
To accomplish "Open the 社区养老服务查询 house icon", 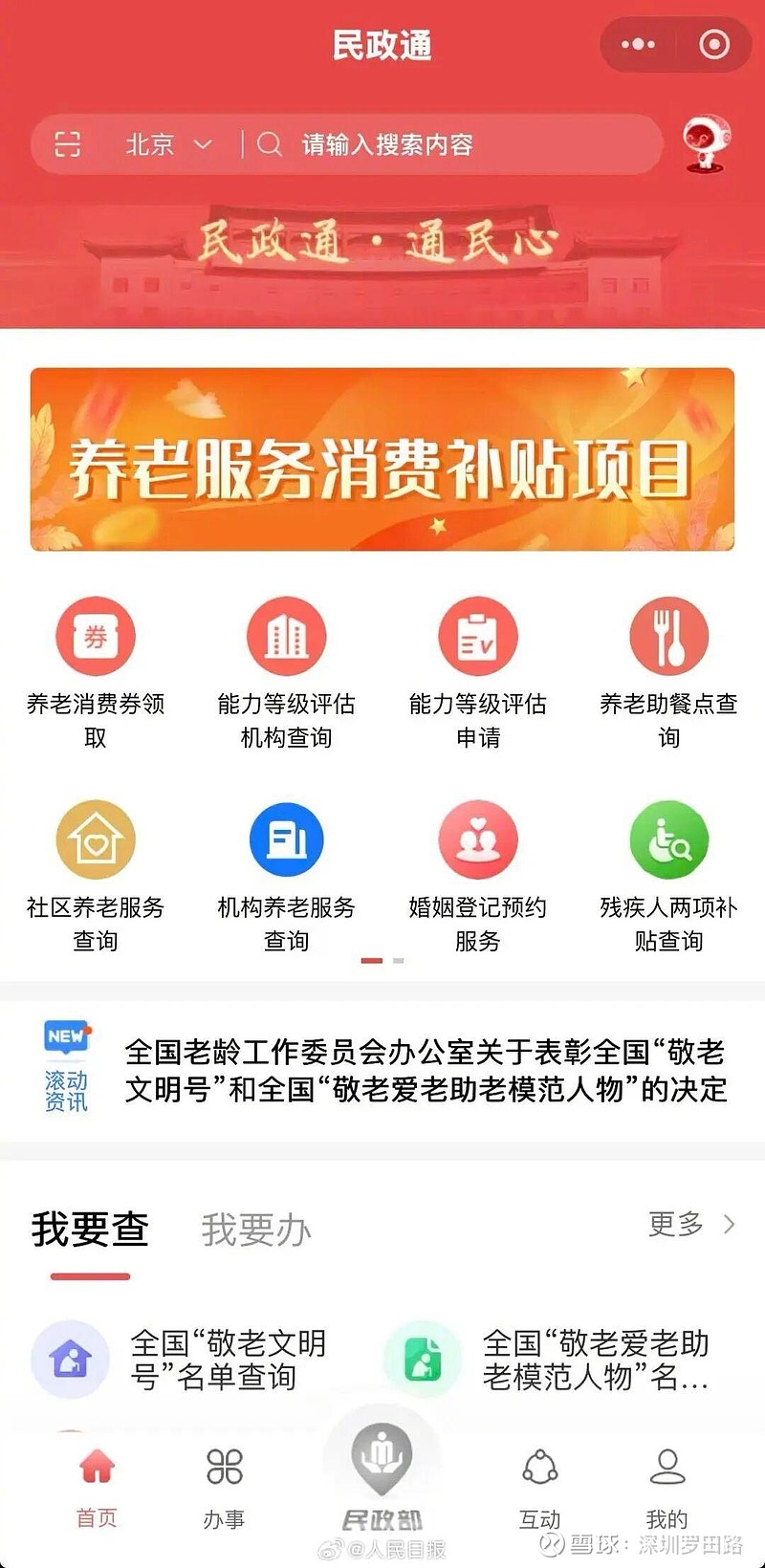I will [x=94, y=839].
